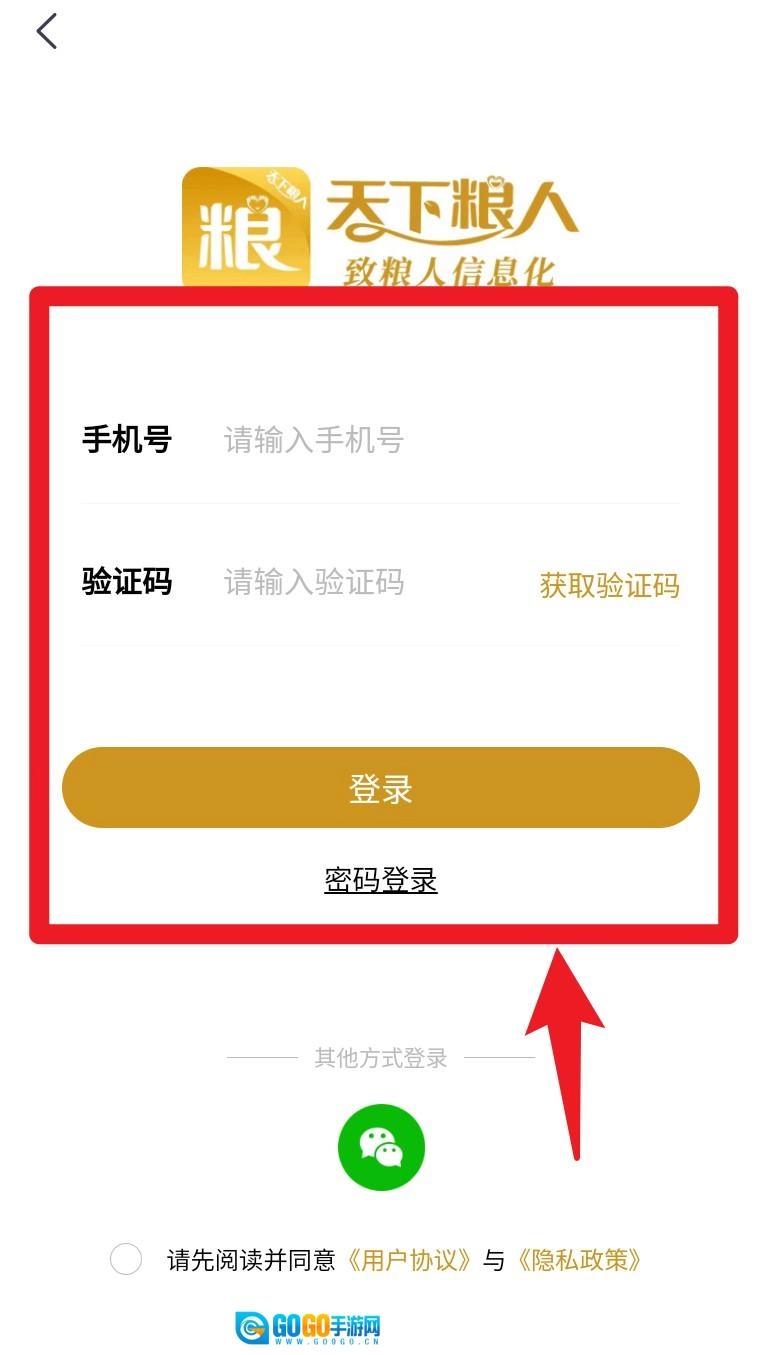This screenshot has height=1355, width=760.
Task: Switch to 密码登录 password login
Action: [380, 880]
